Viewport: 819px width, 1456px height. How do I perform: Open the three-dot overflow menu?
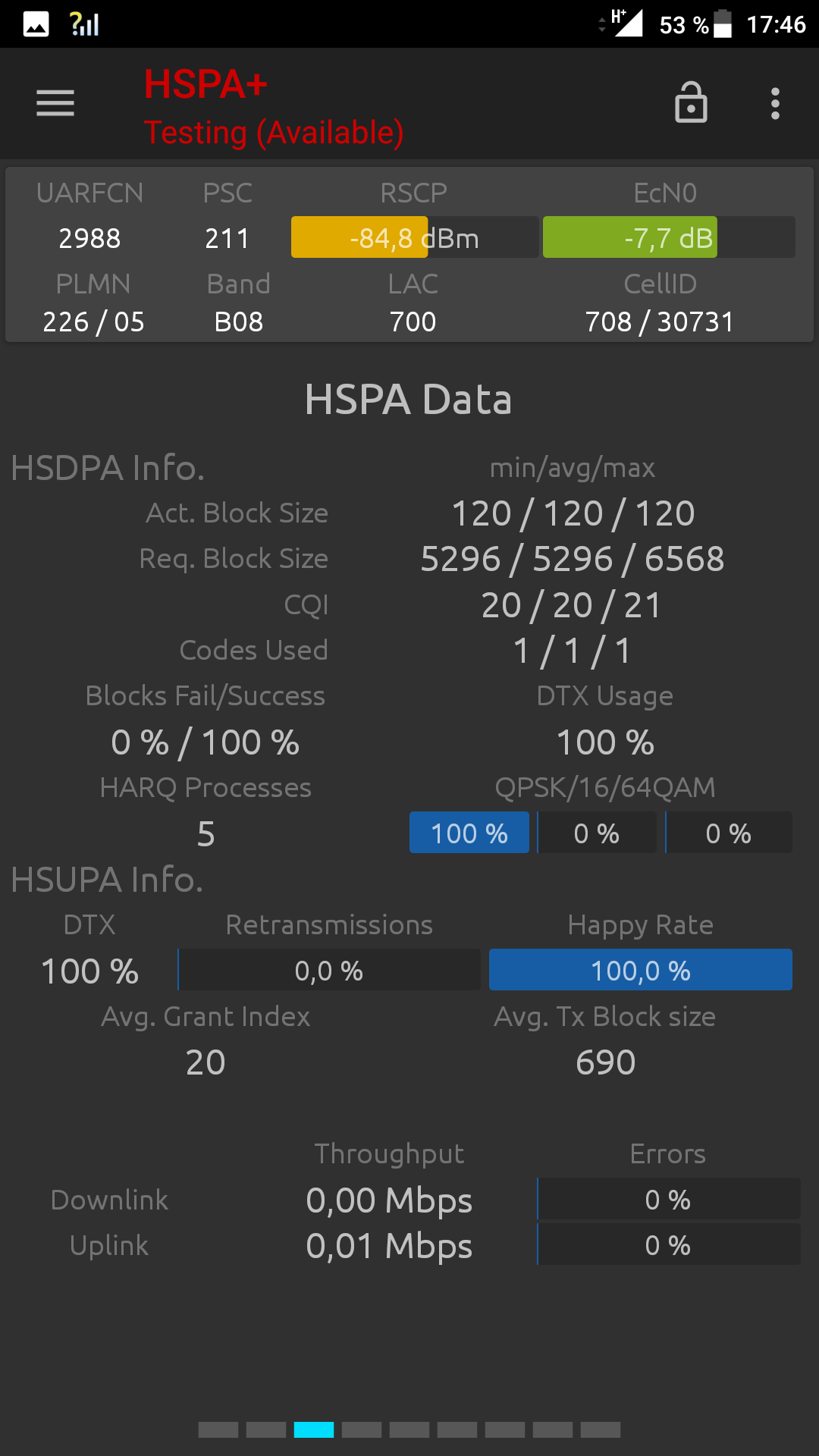775,103
